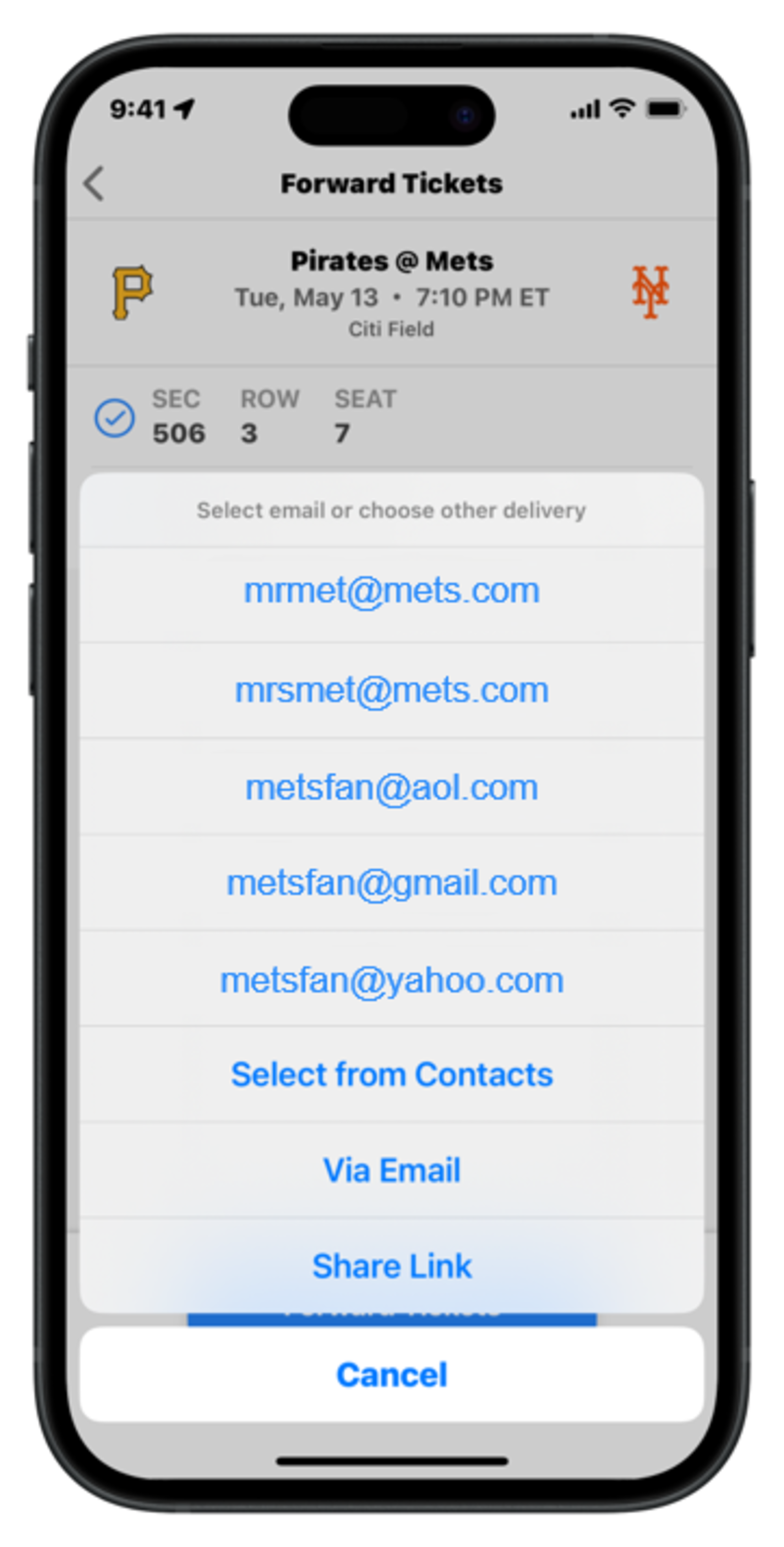Send to metsfan@yahoo.com
This screenshot has height=1547, width=784.
click(391, 980)
